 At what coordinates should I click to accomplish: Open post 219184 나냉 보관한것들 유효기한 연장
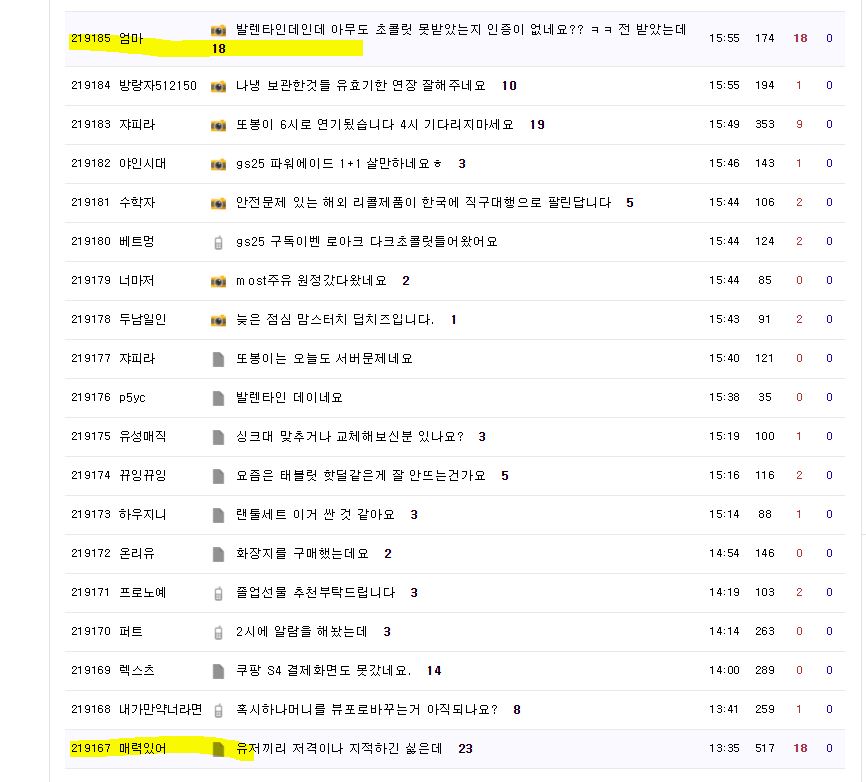point(361,86)
